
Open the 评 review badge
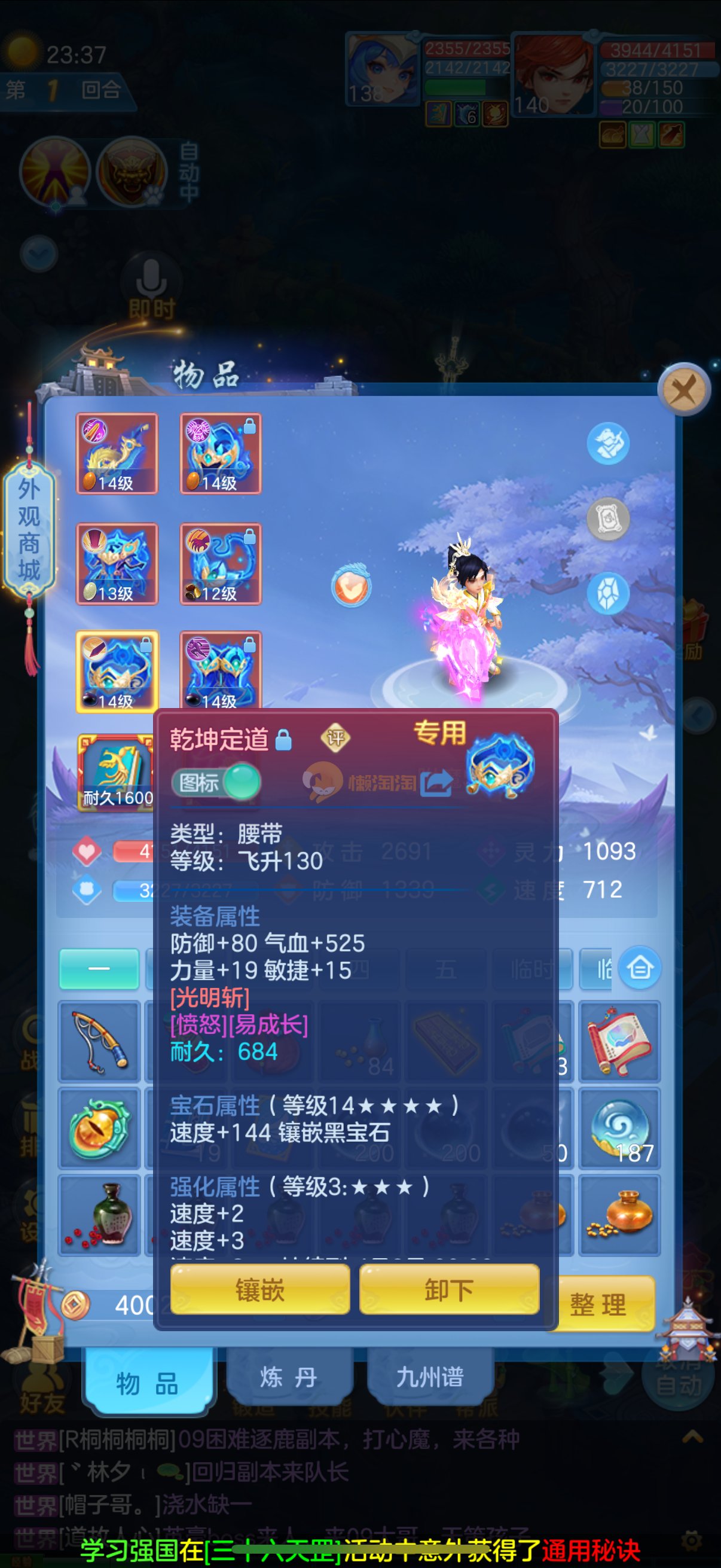(335, 739)
